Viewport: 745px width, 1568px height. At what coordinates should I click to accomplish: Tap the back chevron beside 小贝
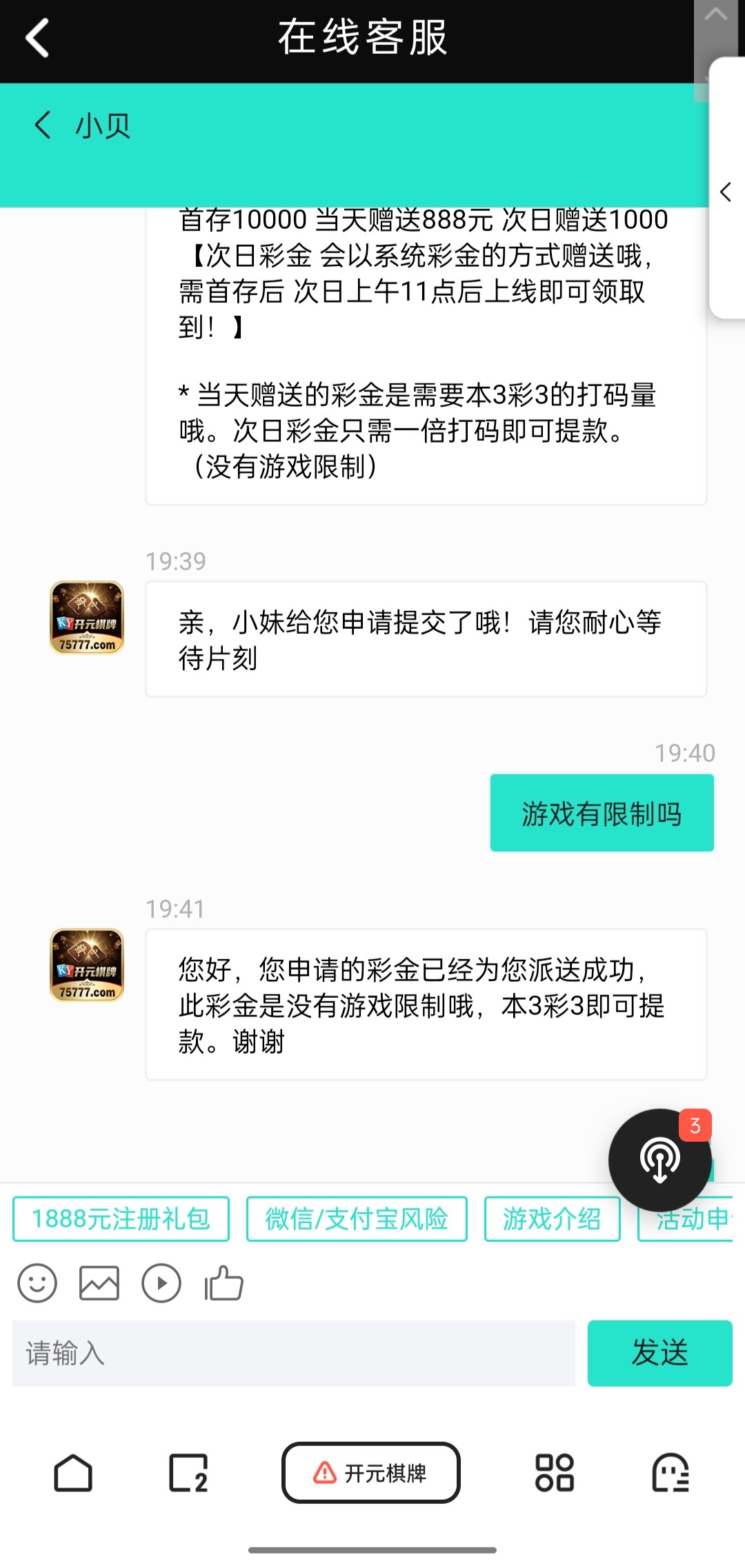(x=43, y=125)
